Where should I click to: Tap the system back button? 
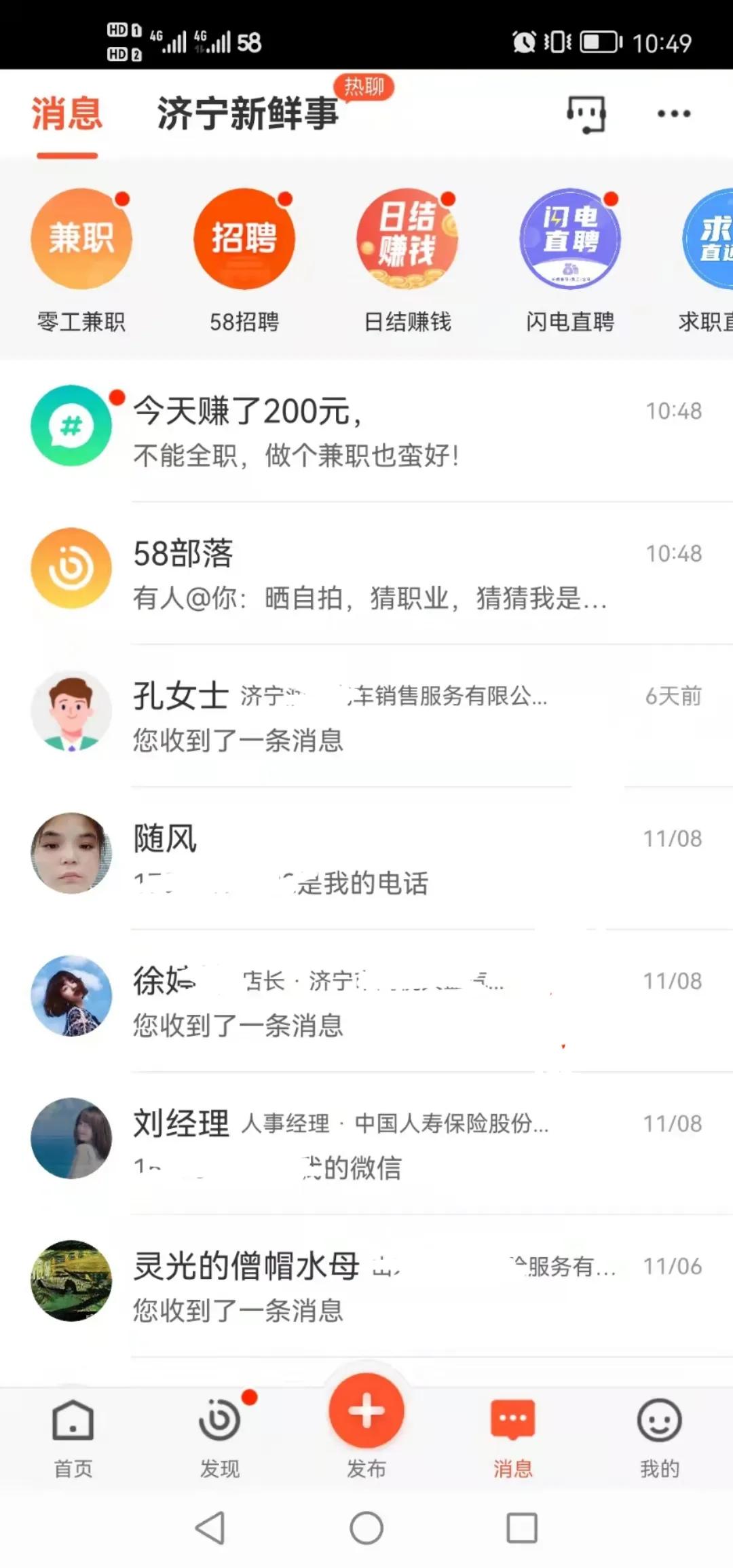pyautogui.click(x=210, y=1528)
